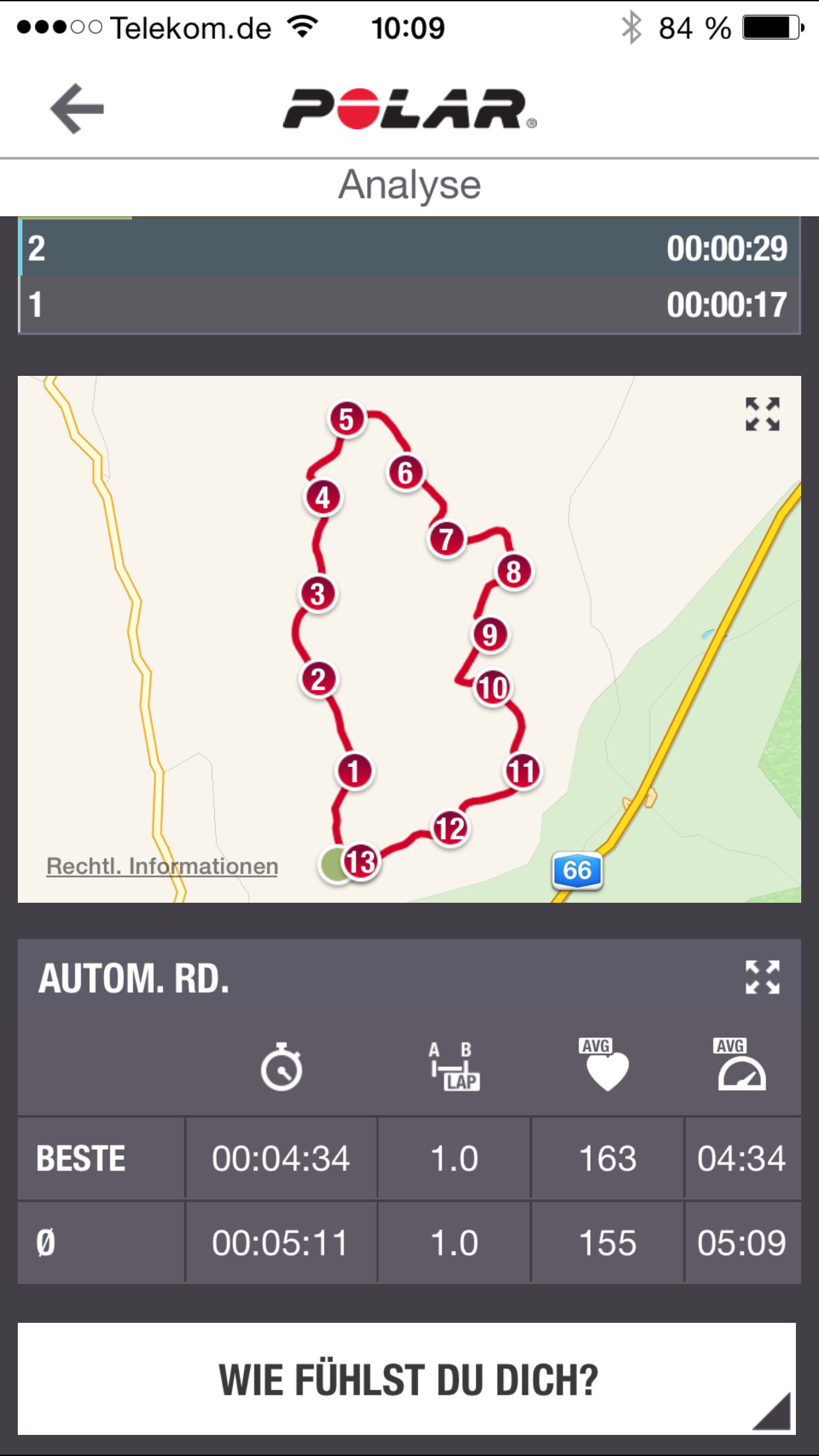Select lap 2 row with 00:00:29
Screen dimensions: 819x1456
(x=409, y=249)
